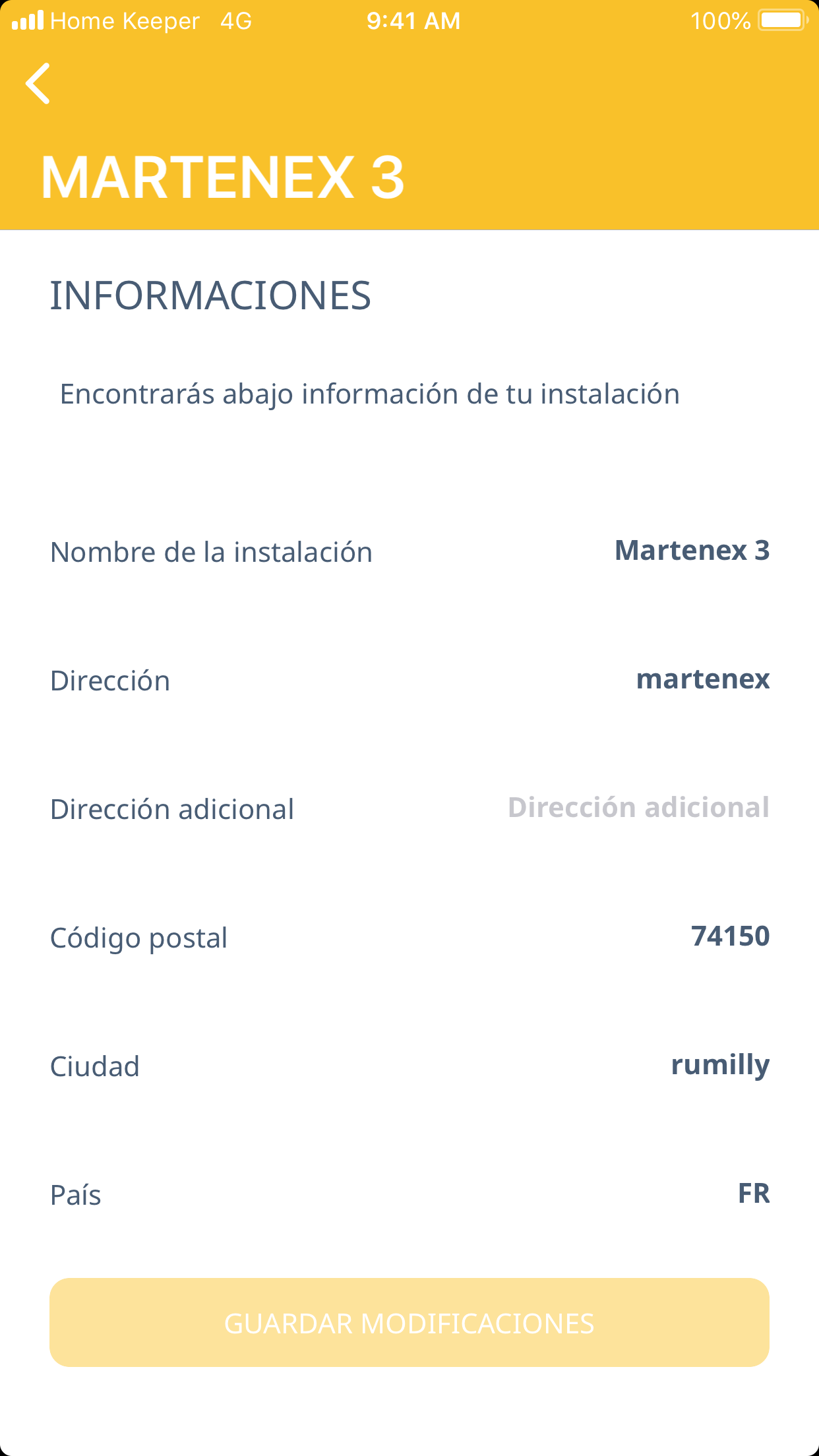Image resolution: width=819 pixels, height=1456 pixels.
Task: Go back using the top-left arrow
Action: click(38, 84)
